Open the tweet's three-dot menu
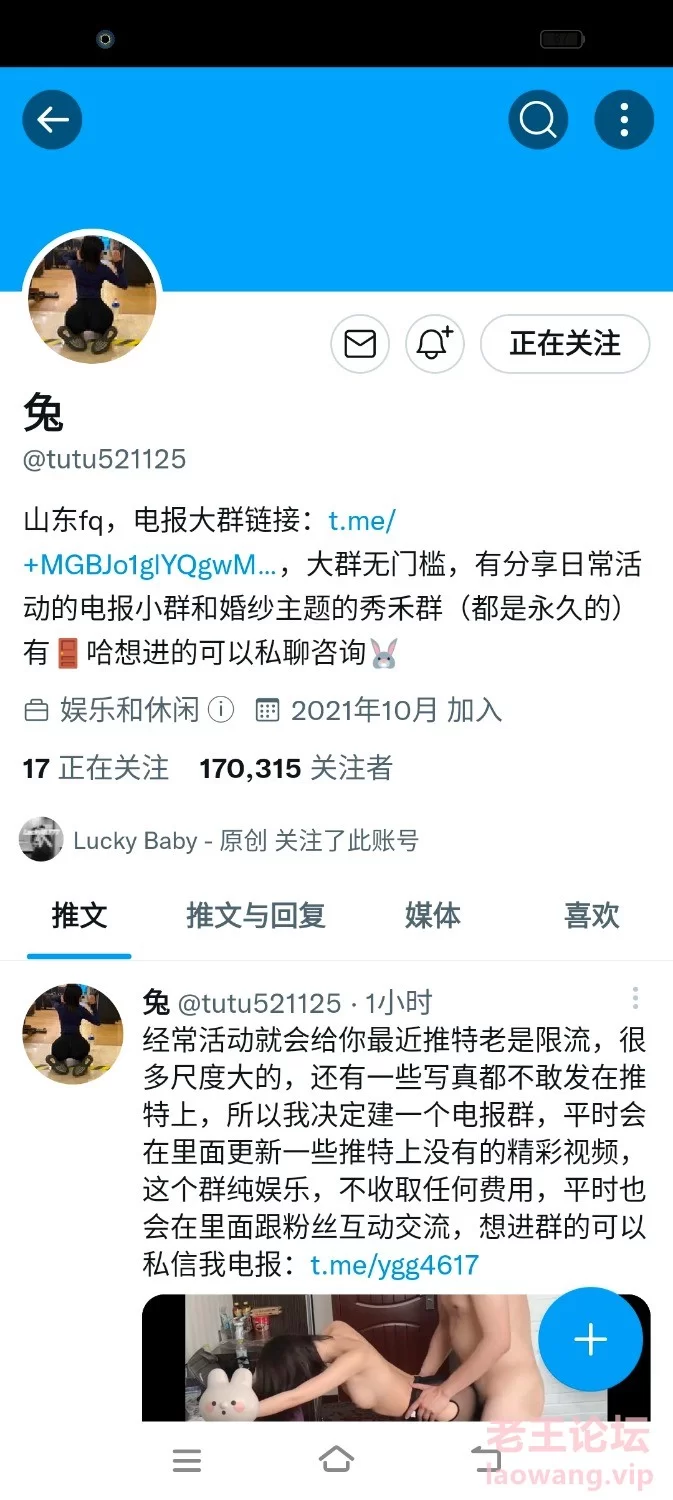Image resolution: width=673 pixels, height=1500 pixels. pos(635,998)
